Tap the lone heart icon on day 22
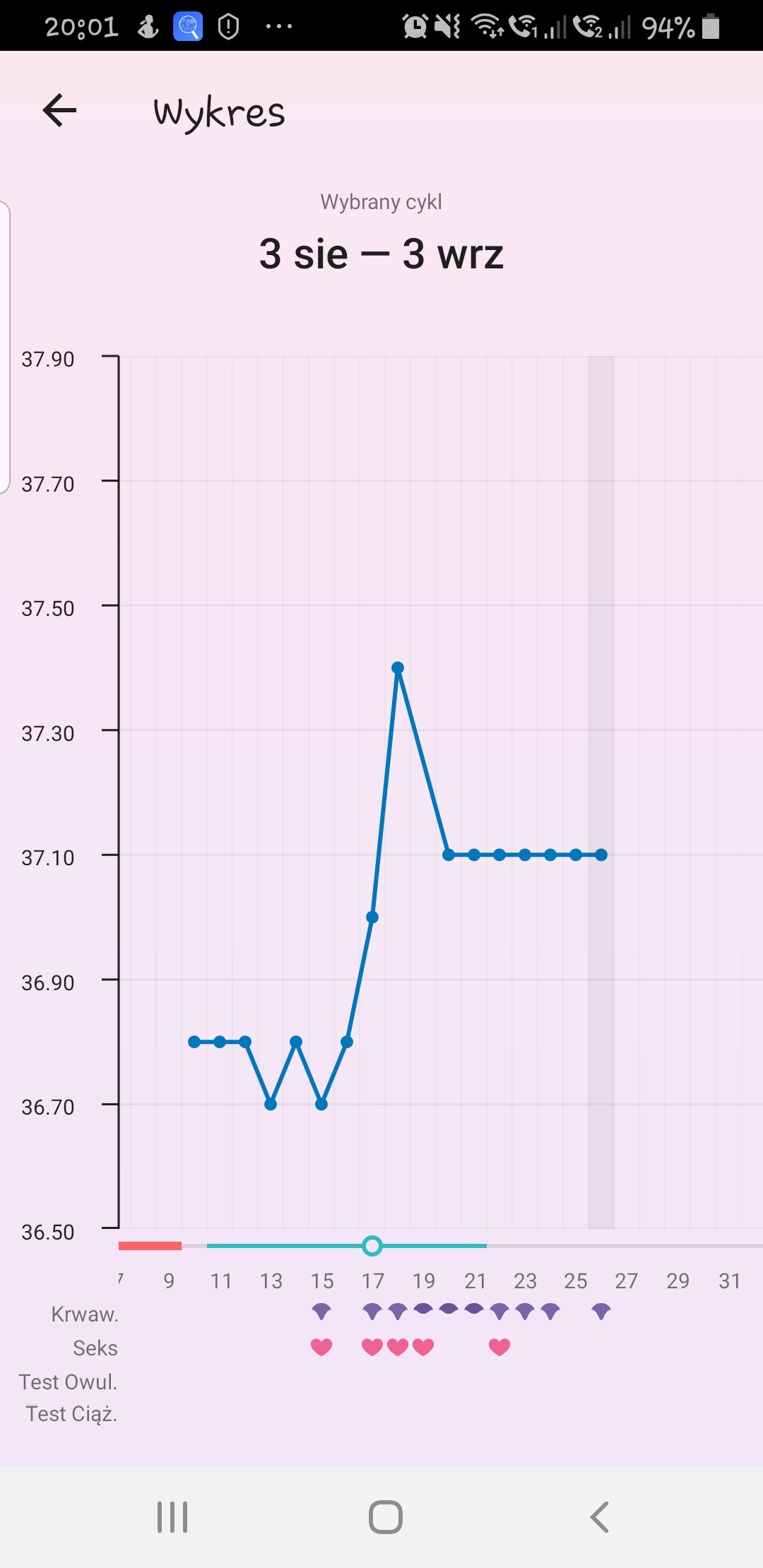The height and width of the screenshot is (1568, 763). 499,1346
